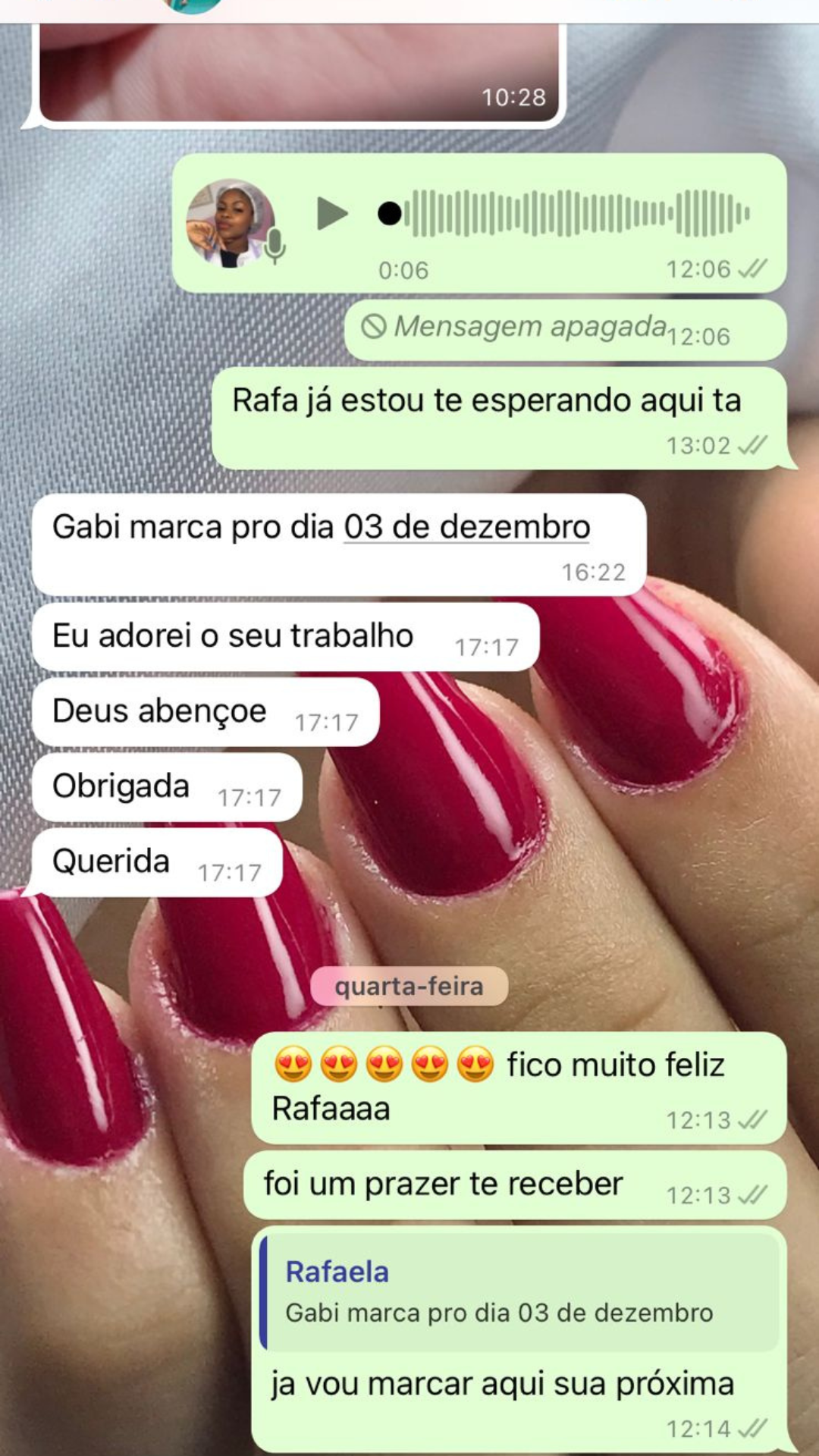
Task: Tap the underlined date 03 de dezembro
Action: [x=466, y=527]
